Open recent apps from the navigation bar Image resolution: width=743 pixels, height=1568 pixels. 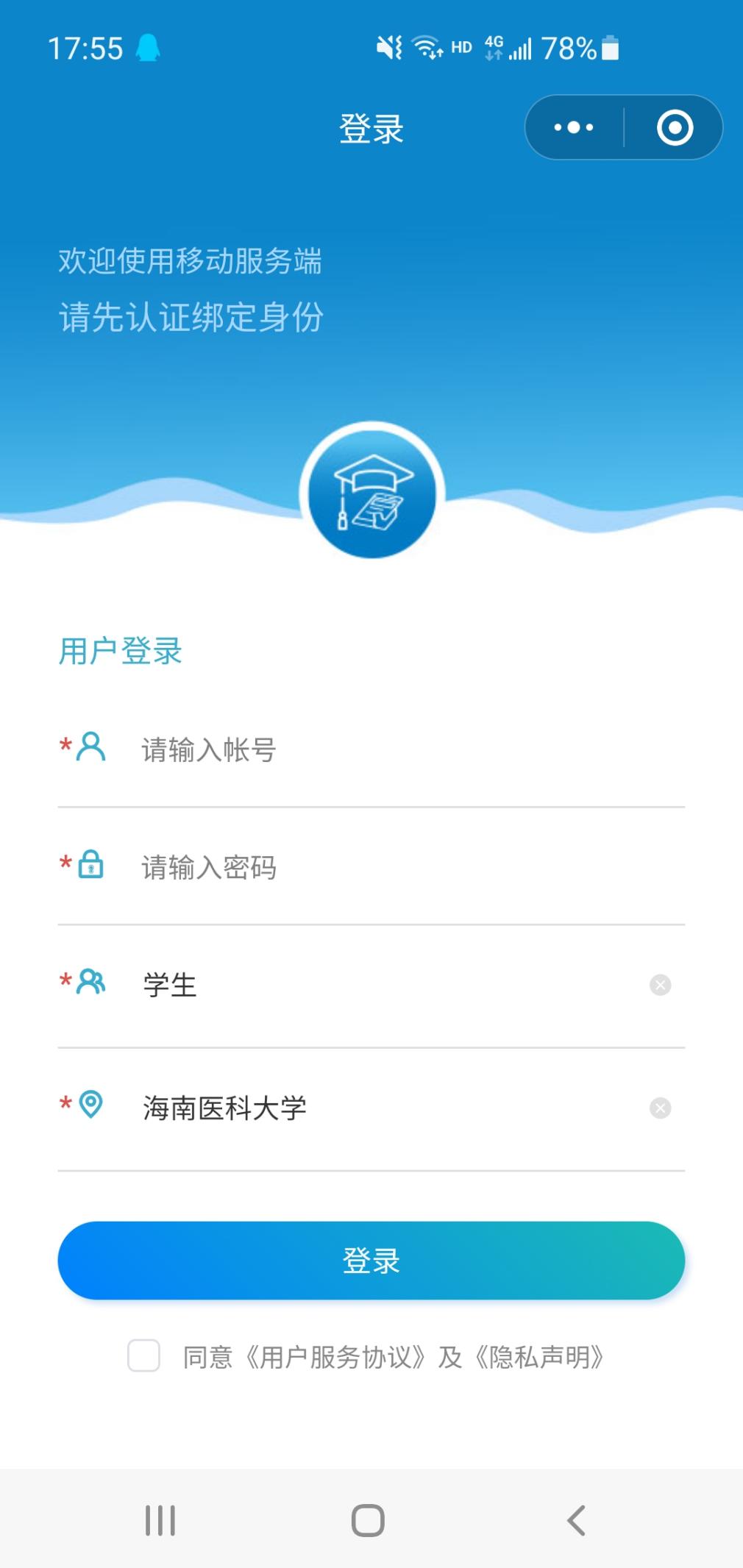pos(160,1520)
